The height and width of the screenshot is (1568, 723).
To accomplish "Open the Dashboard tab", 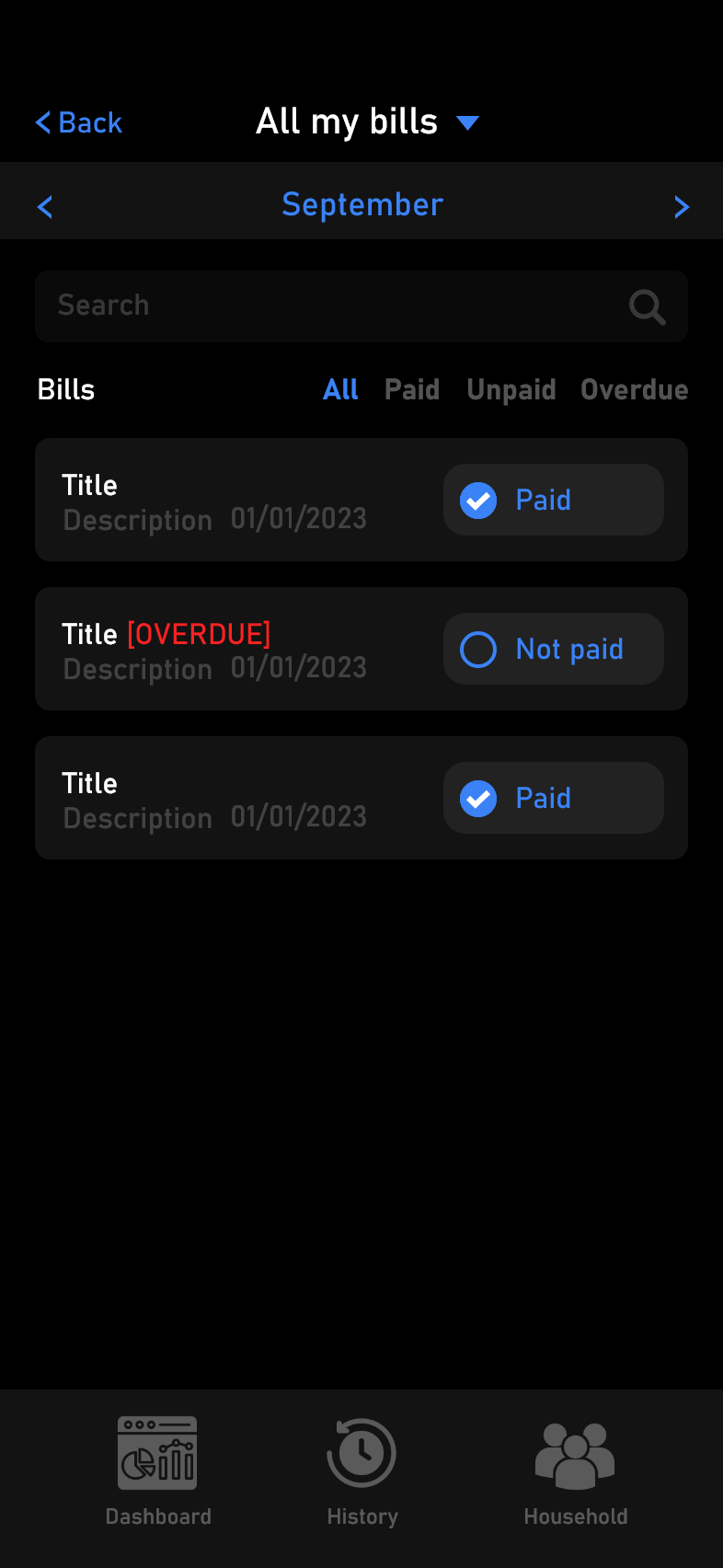I will [158, 1471].
